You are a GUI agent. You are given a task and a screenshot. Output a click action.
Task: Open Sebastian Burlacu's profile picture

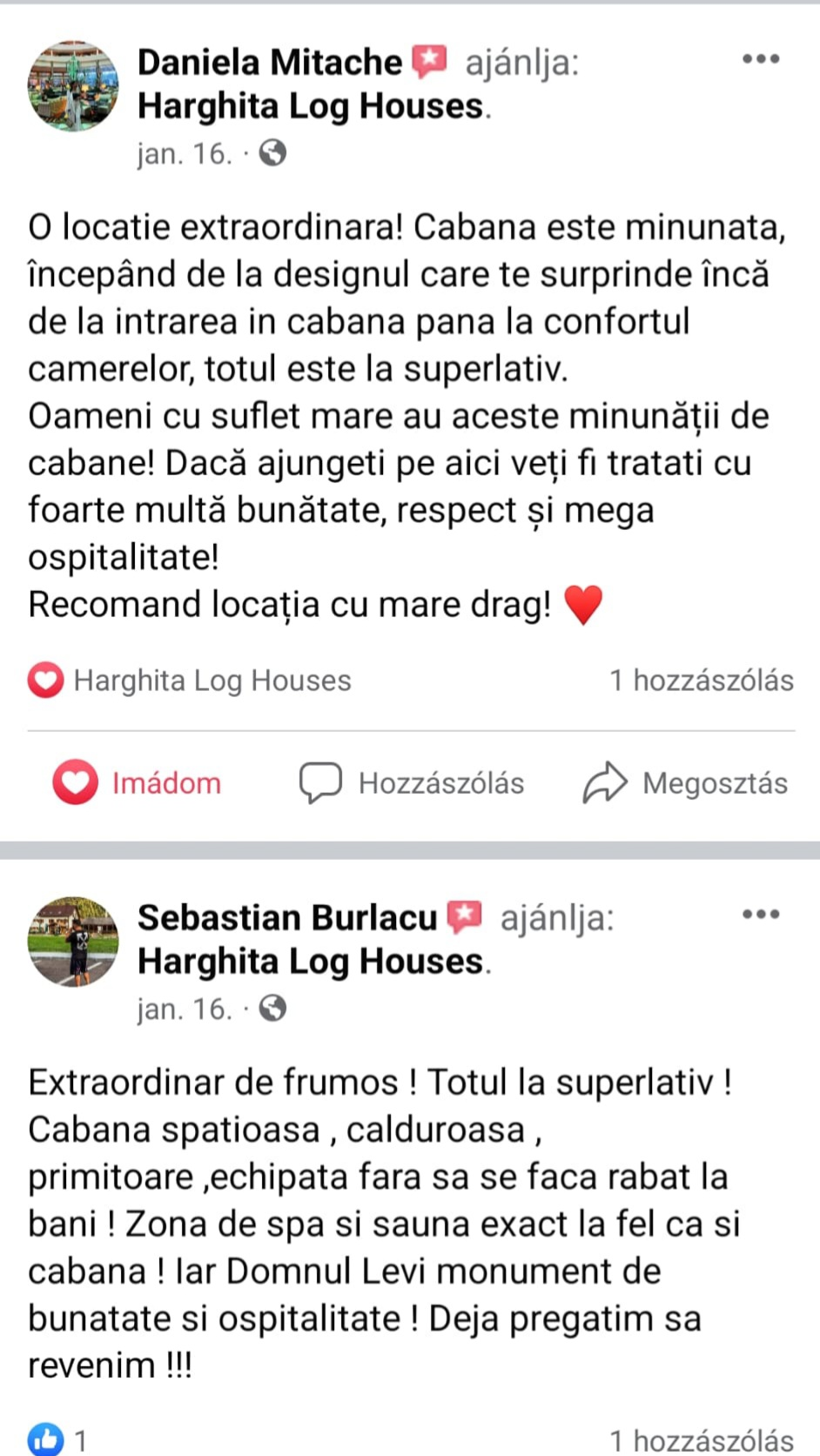click(73, 942)
